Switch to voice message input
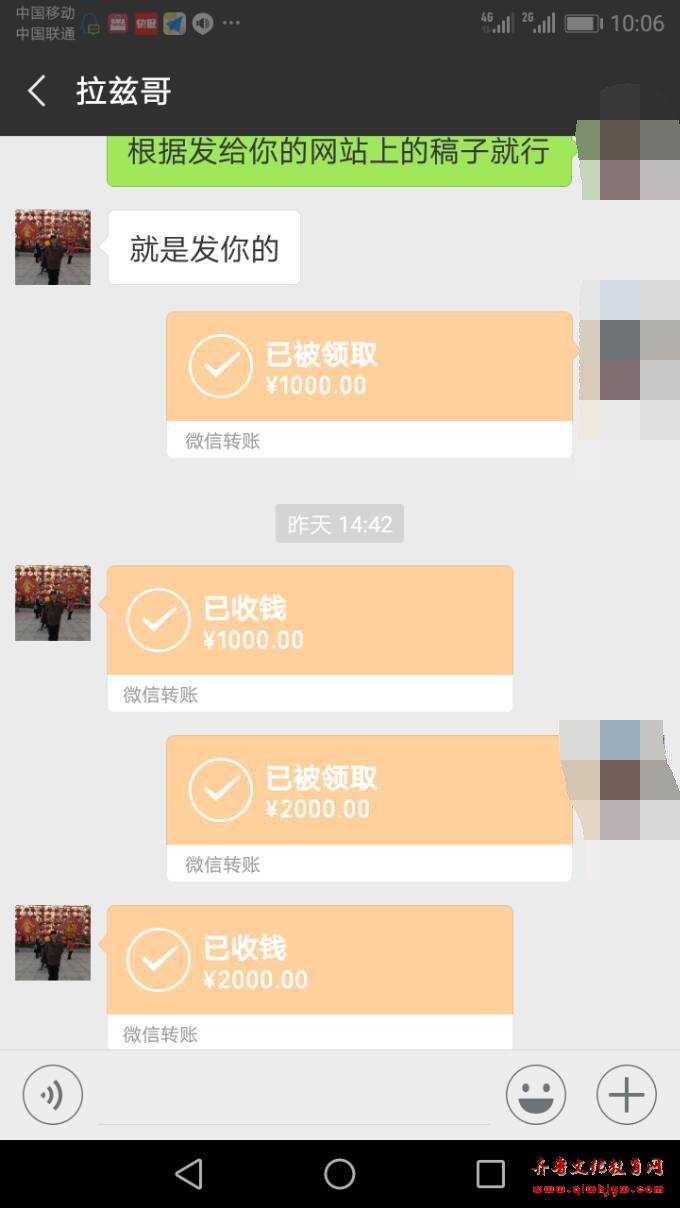Viewport: 680px width, 1208px height. [53, 1095]
